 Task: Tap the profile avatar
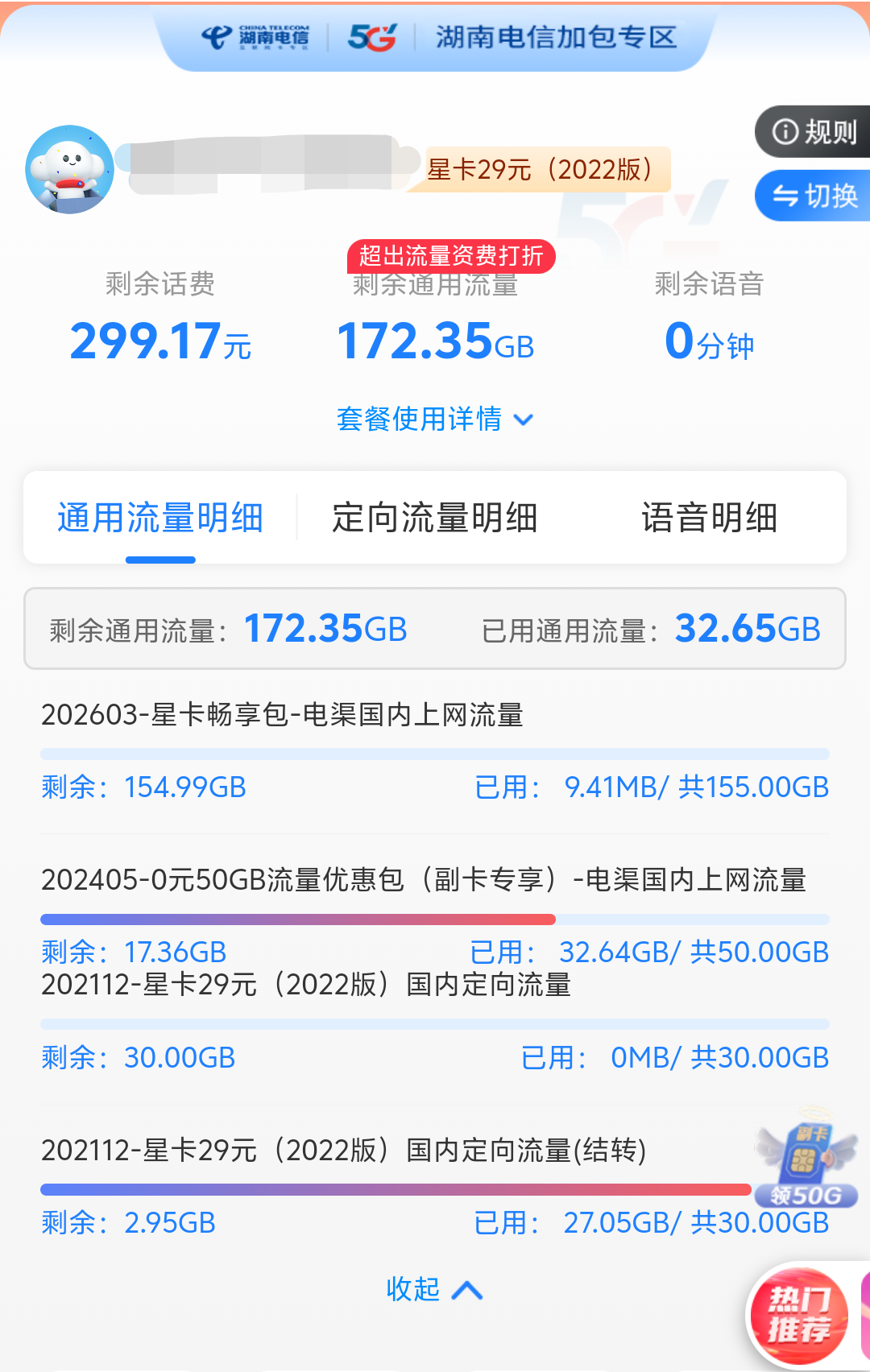70,169
